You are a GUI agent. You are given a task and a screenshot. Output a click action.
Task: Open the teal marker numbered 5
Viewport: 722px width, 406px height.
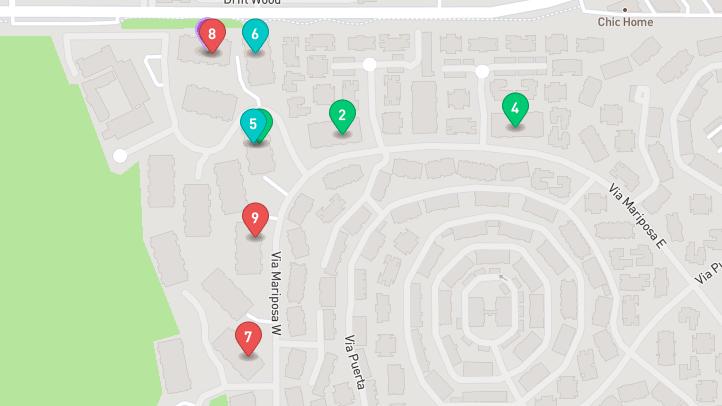pos(253,124)
